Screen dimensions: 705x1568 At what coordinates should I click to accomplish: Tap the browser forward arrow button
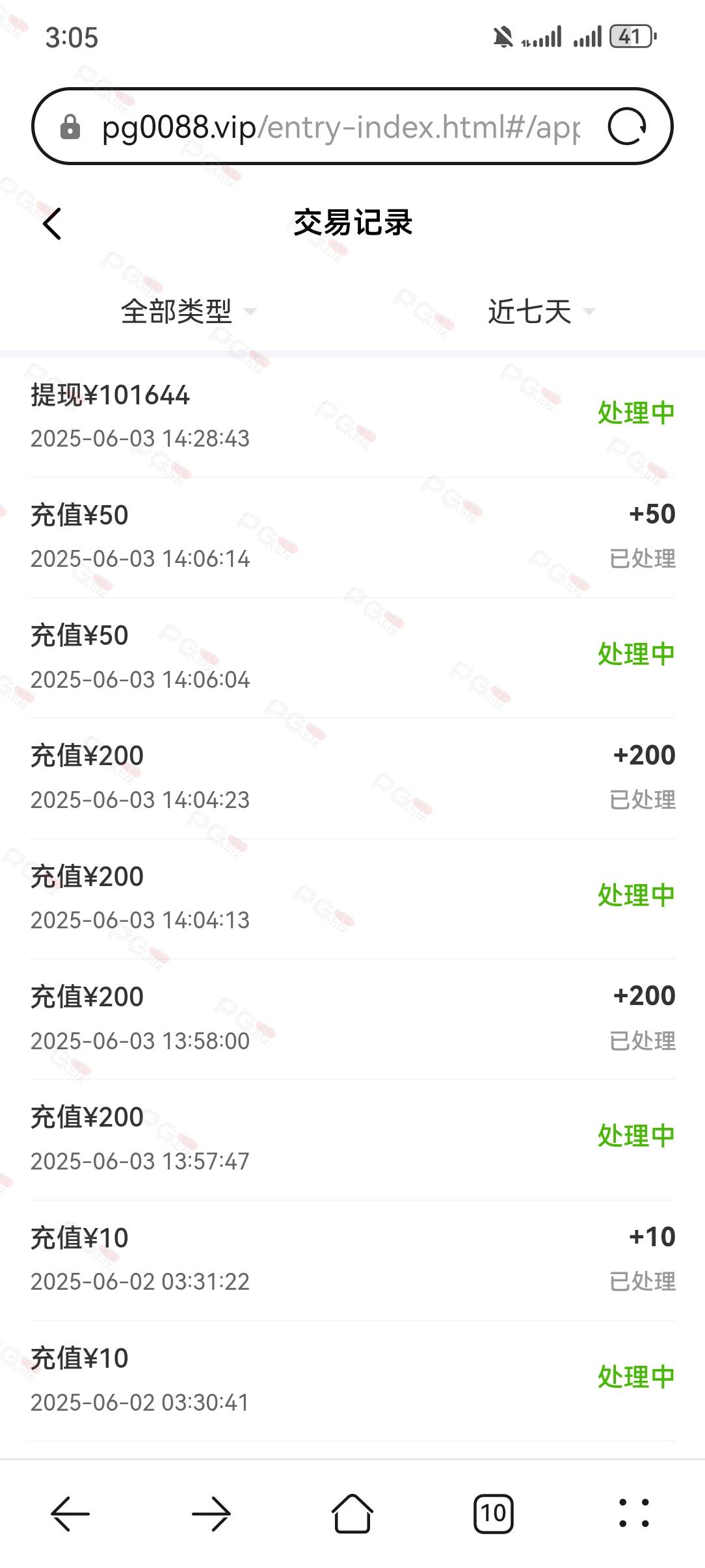tap(211, 1513)
